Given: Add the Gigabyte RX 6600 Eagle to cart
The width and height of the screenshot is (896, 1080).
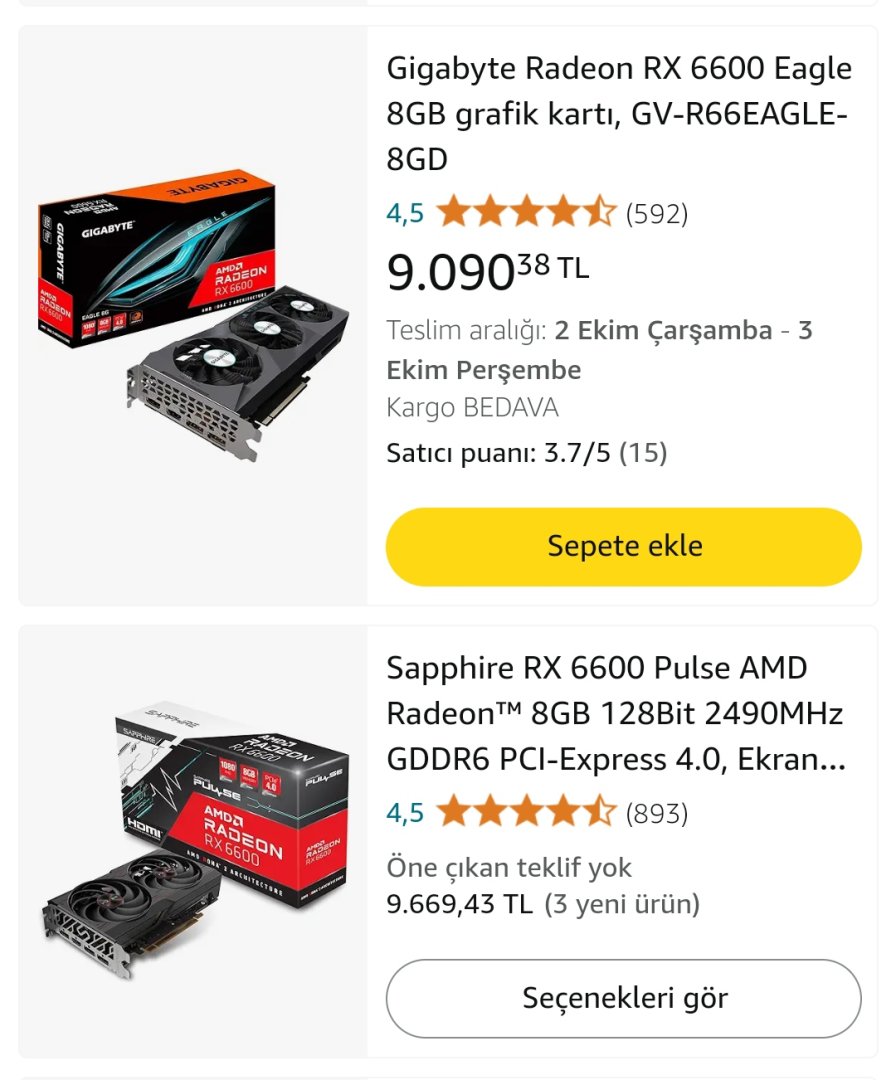Looking at the screenshot, I should pyautogui.click(x=623, y=546).
